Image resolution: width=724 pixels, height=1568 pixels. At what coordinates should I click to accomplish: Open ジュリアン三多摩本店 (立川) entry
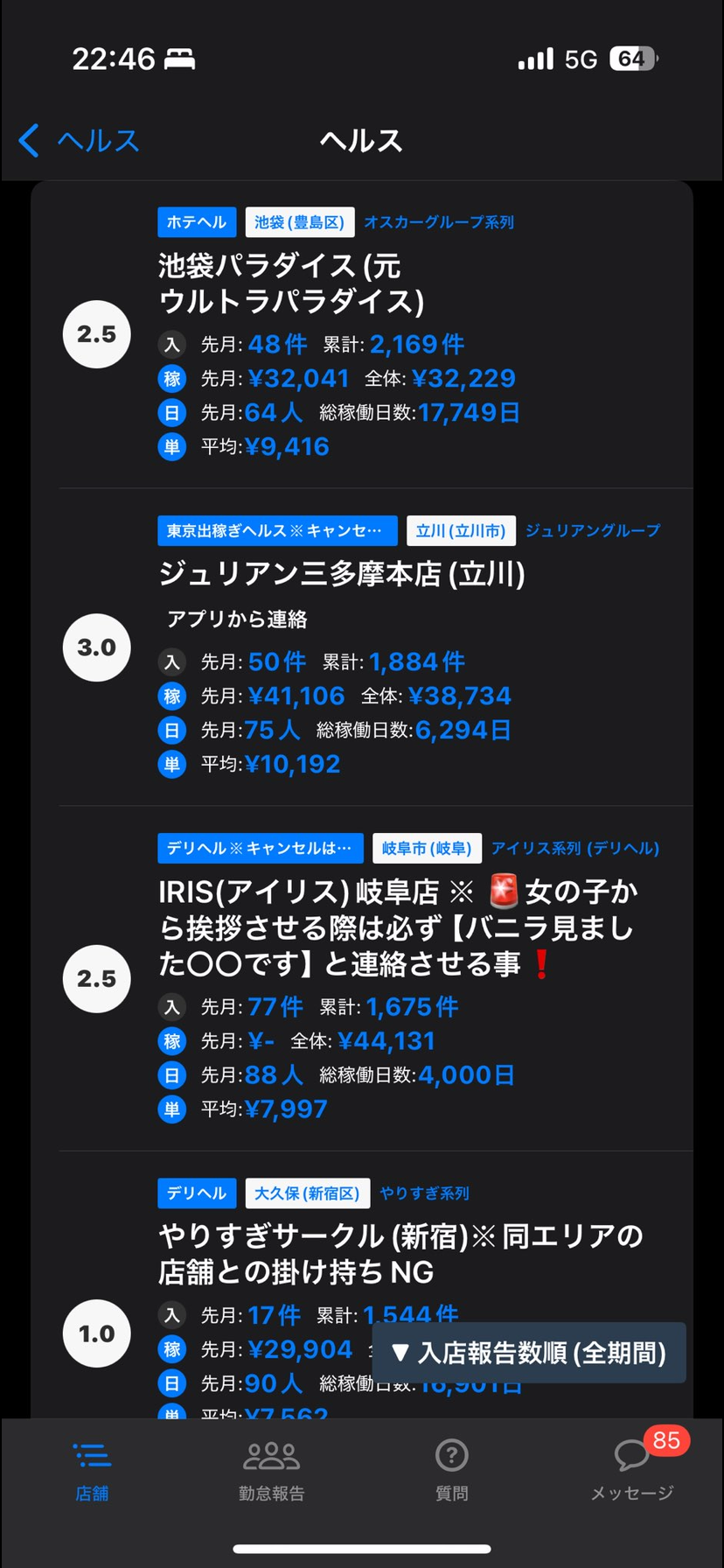341,575
